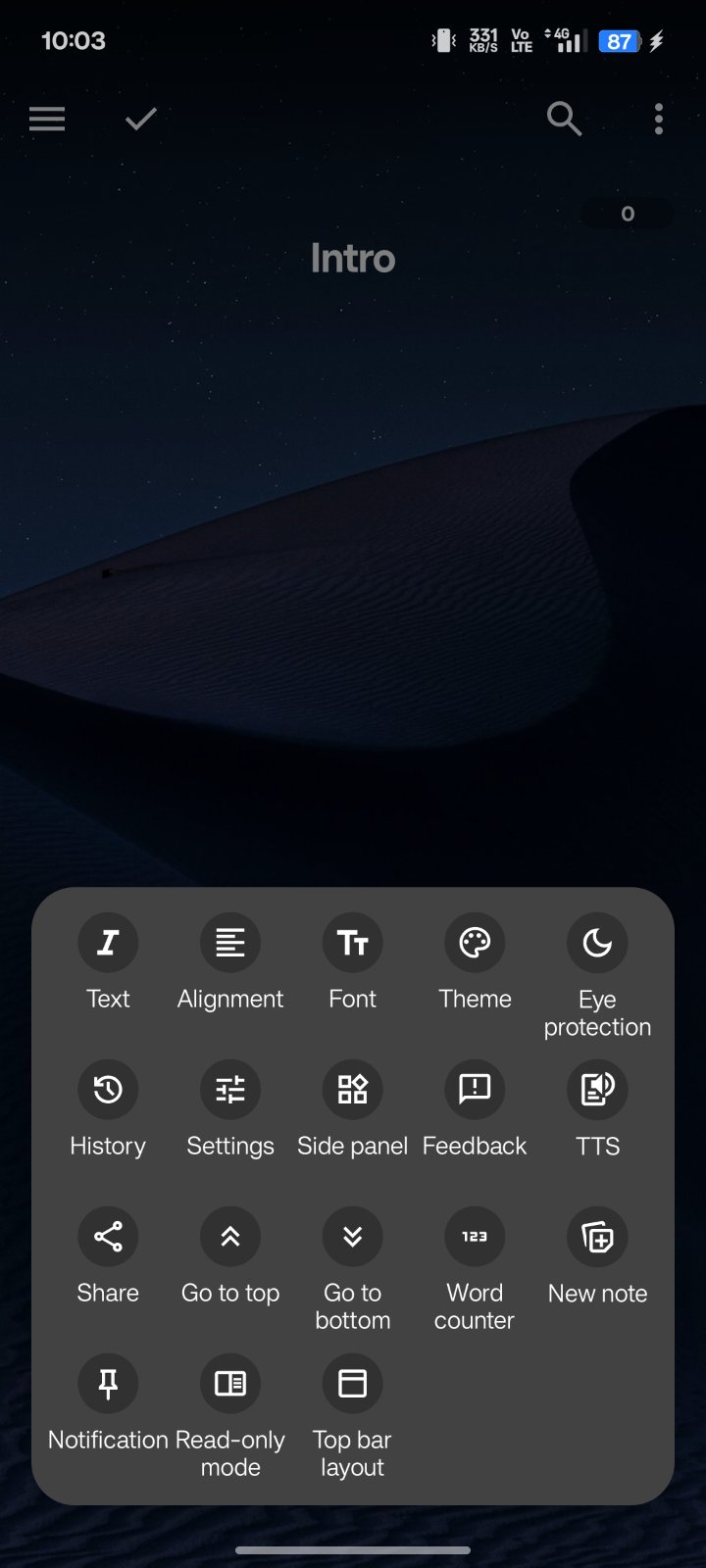Choose the Alignment option

click(x=230, y=943)
